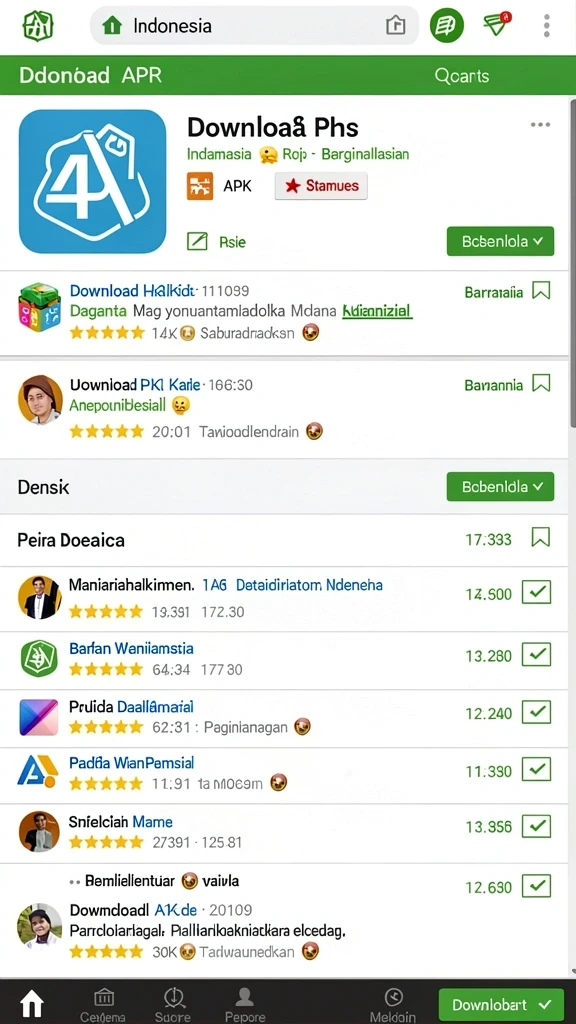Toggle checkbox for Barfan Waniiamstia
This screenshot has height=1024, width=576.
tap(537, 654)
